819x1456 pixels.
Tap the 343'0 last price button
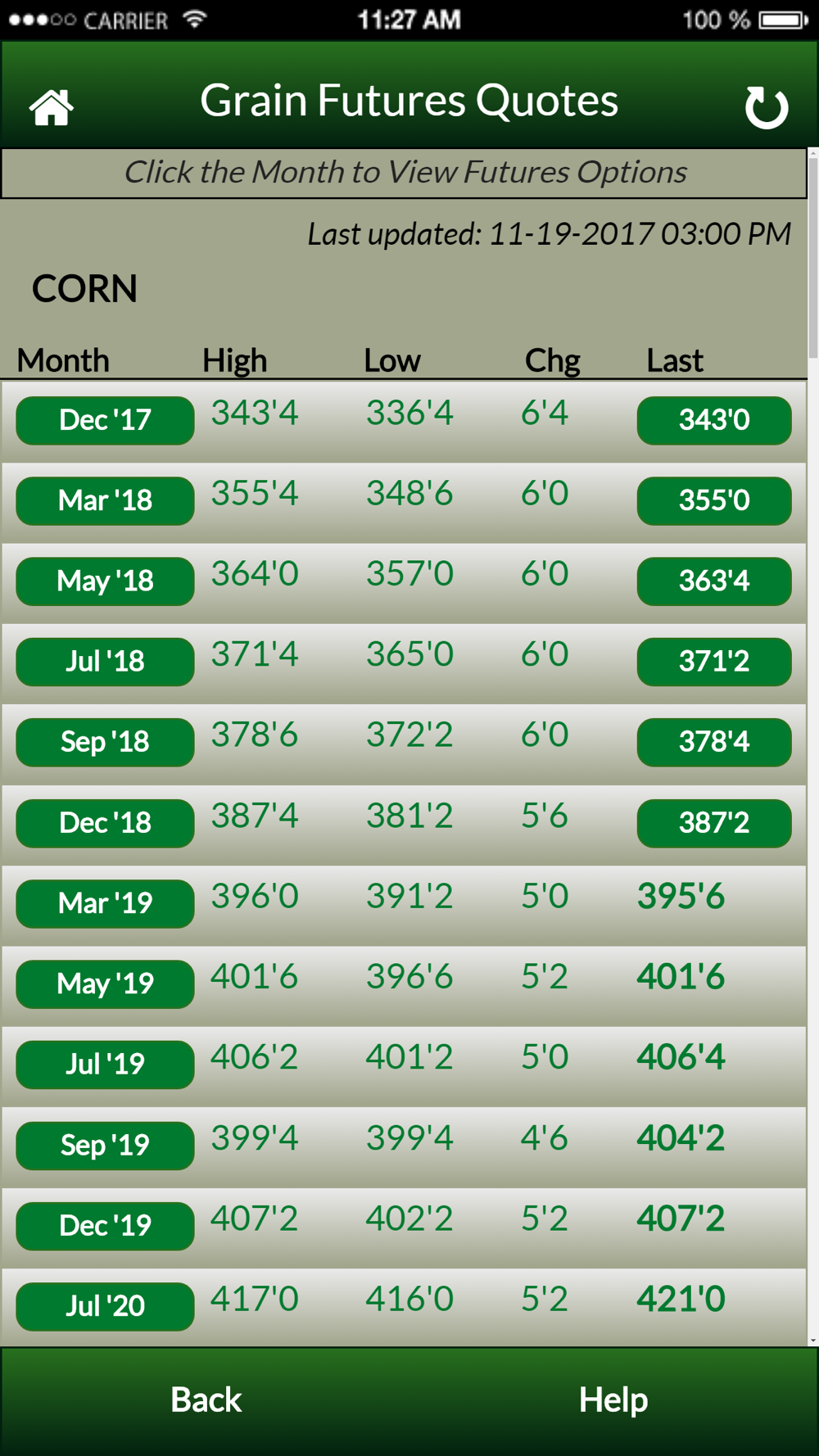point(714,420)
